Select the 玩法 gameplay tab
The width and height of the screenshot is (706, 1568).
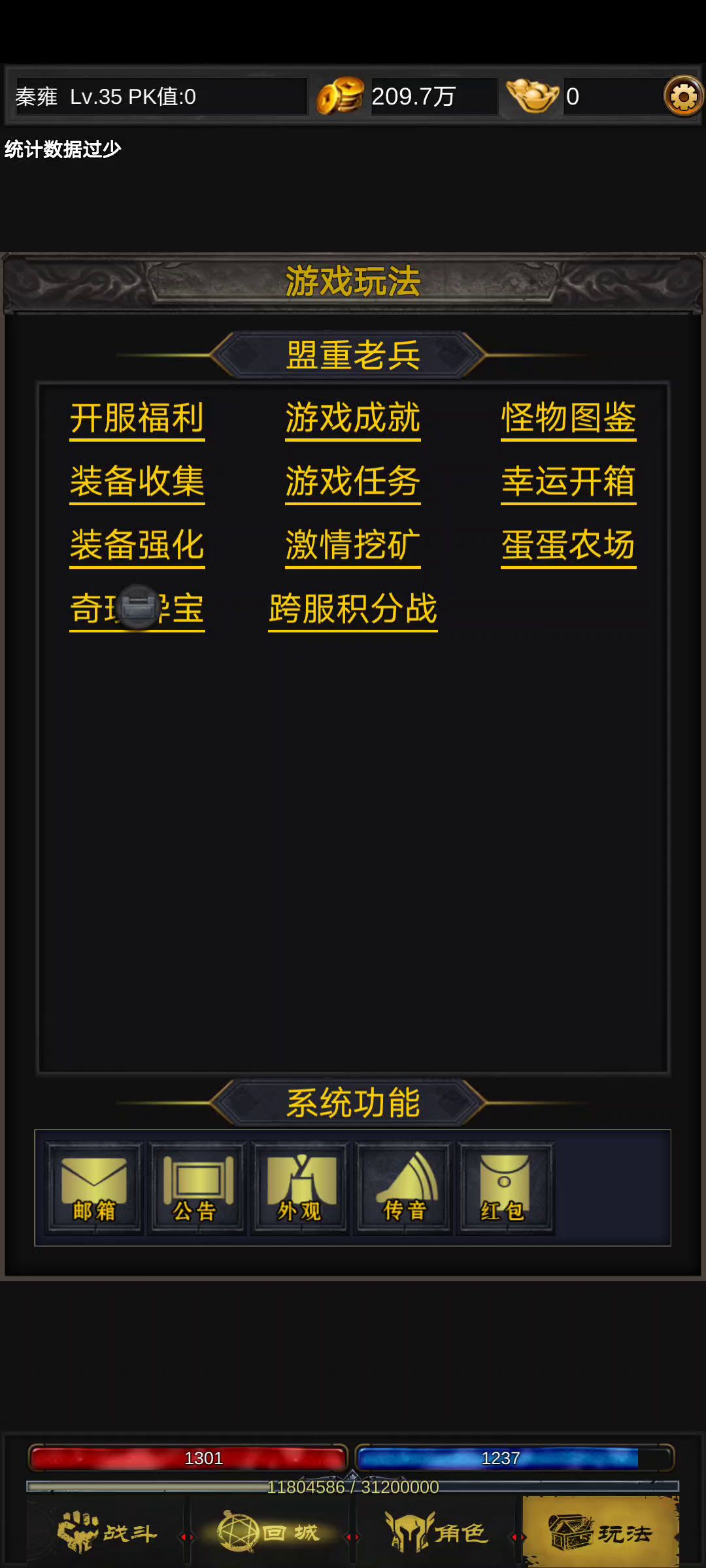[601, 1532]
